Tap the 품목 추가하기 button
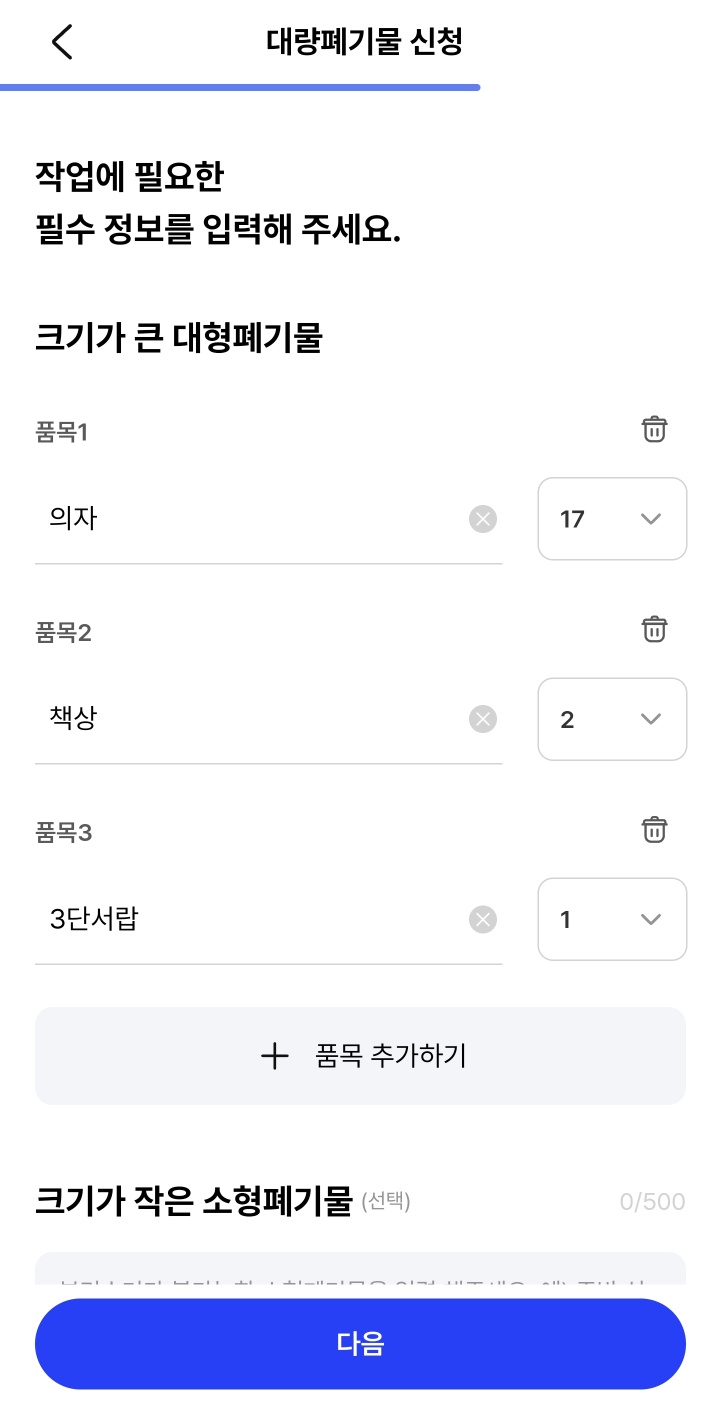Image resolution: width=720 pixels, height=1424 pixels. click(x=360, y=1055)
